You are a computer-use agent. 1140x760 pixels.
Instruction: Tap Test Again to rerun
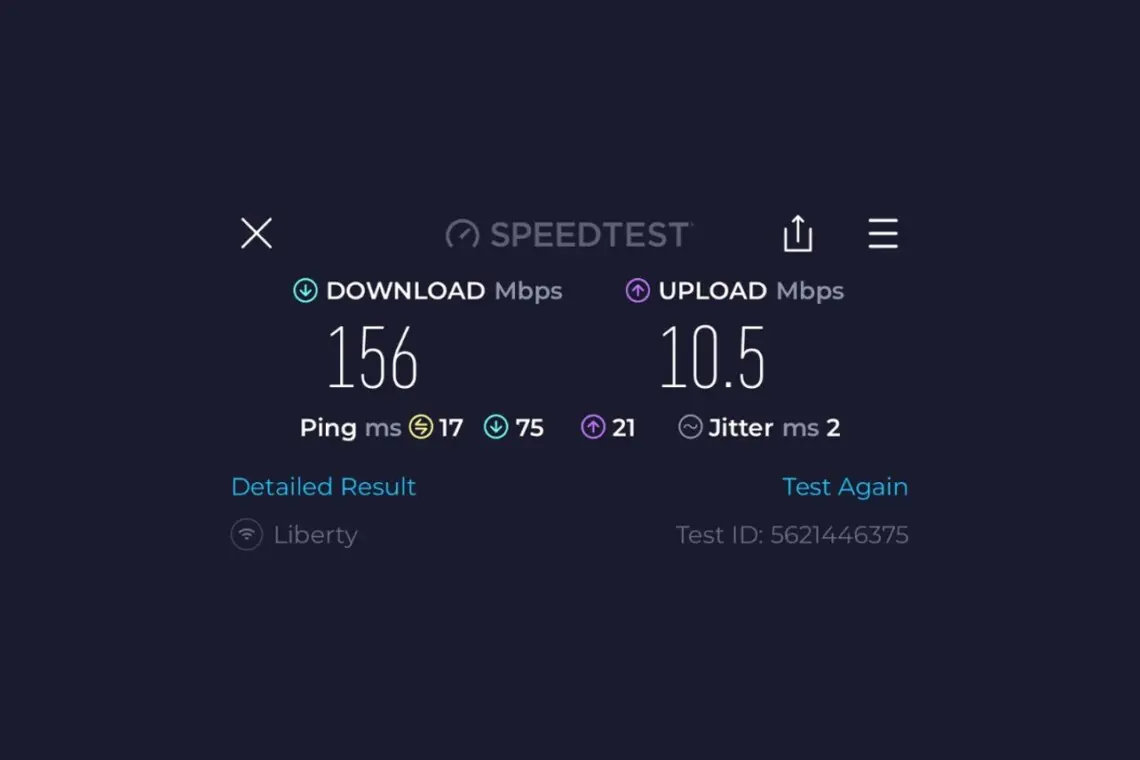click(845, 487)
